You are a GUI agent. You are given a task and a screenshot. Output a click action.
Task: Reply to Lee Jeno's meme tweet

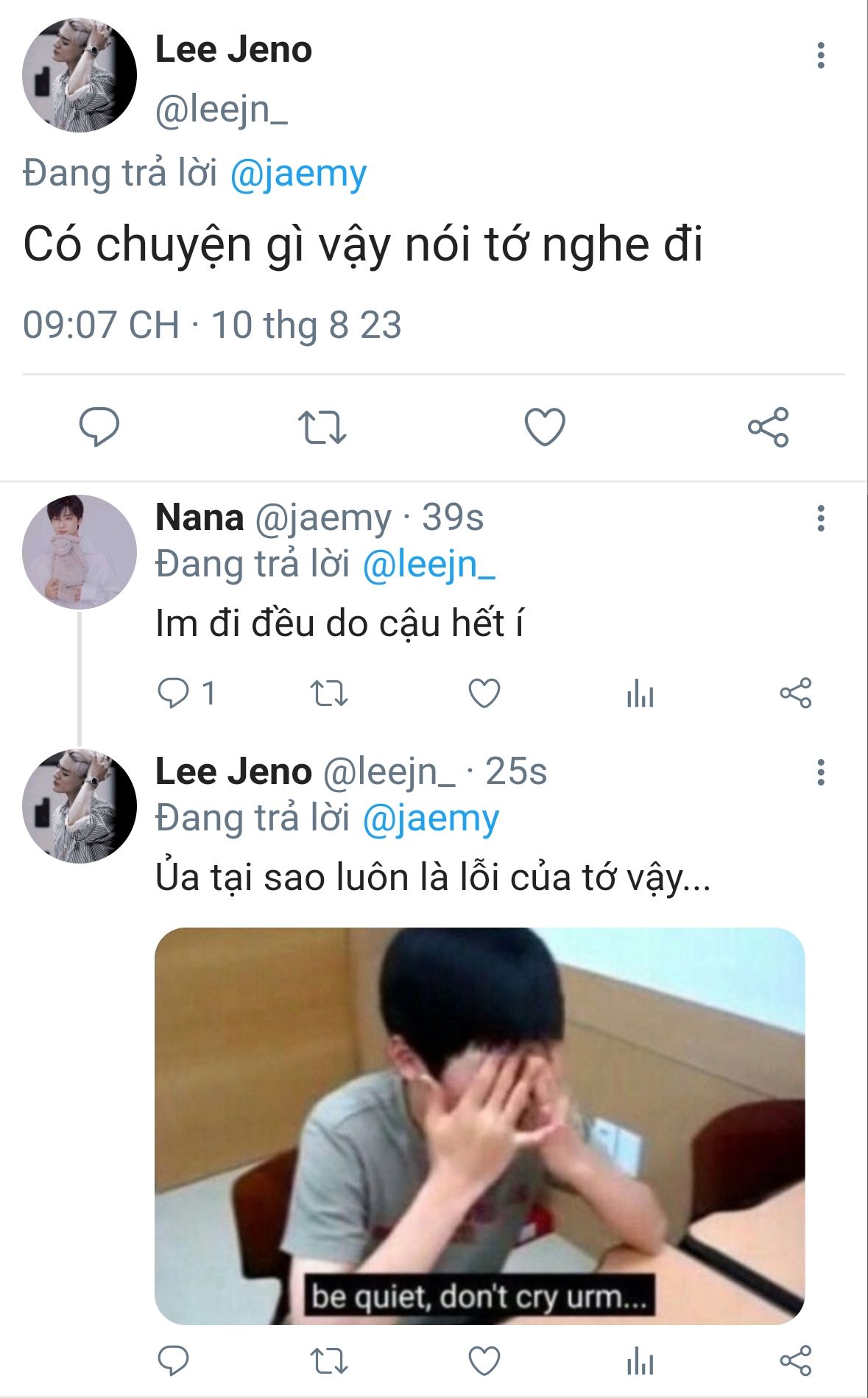pyautogui.click(x=174, y=1360)
